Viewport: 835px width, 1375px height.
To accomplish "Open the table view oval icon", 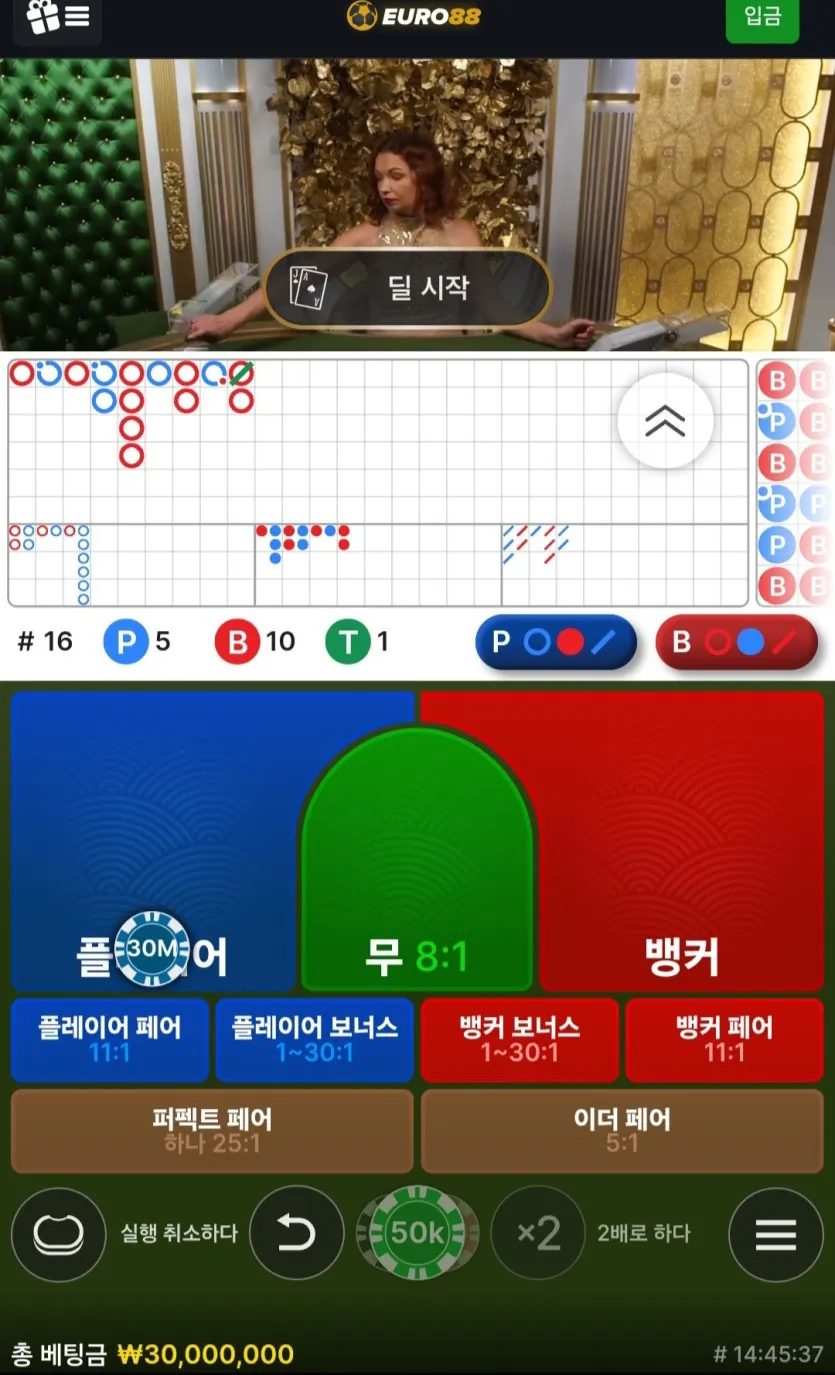I will click(58, 1235).
